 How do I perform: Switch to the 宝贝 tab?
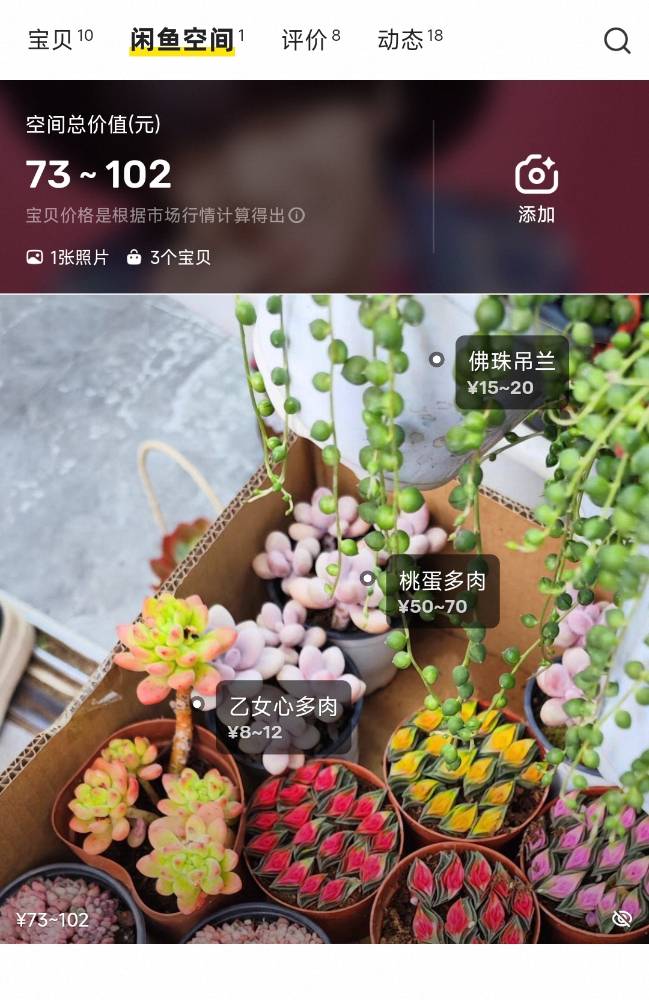[x=59, y=40]
